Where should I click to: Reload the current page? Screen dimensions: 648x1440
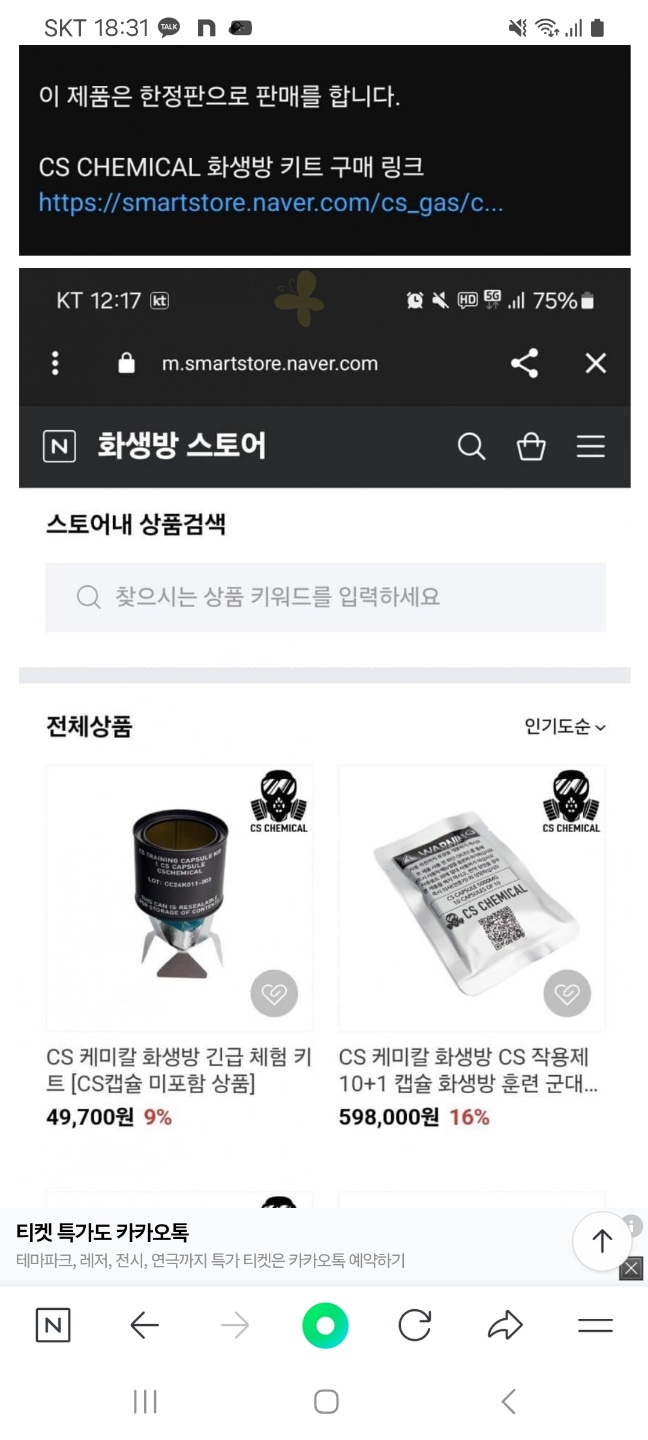pos(414,1326)
